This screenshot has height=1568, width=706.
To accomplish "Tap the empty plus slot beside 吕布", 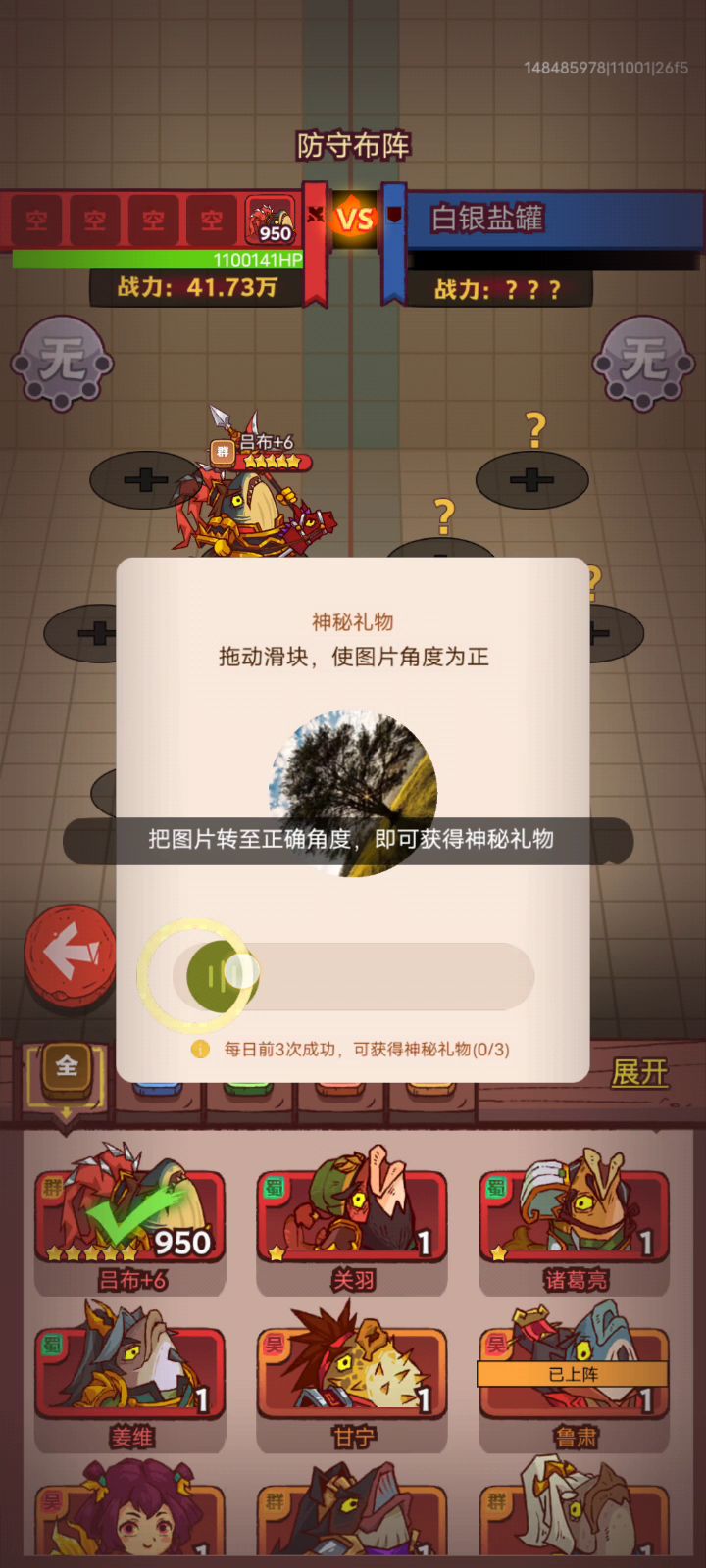I will pos(145,480).
